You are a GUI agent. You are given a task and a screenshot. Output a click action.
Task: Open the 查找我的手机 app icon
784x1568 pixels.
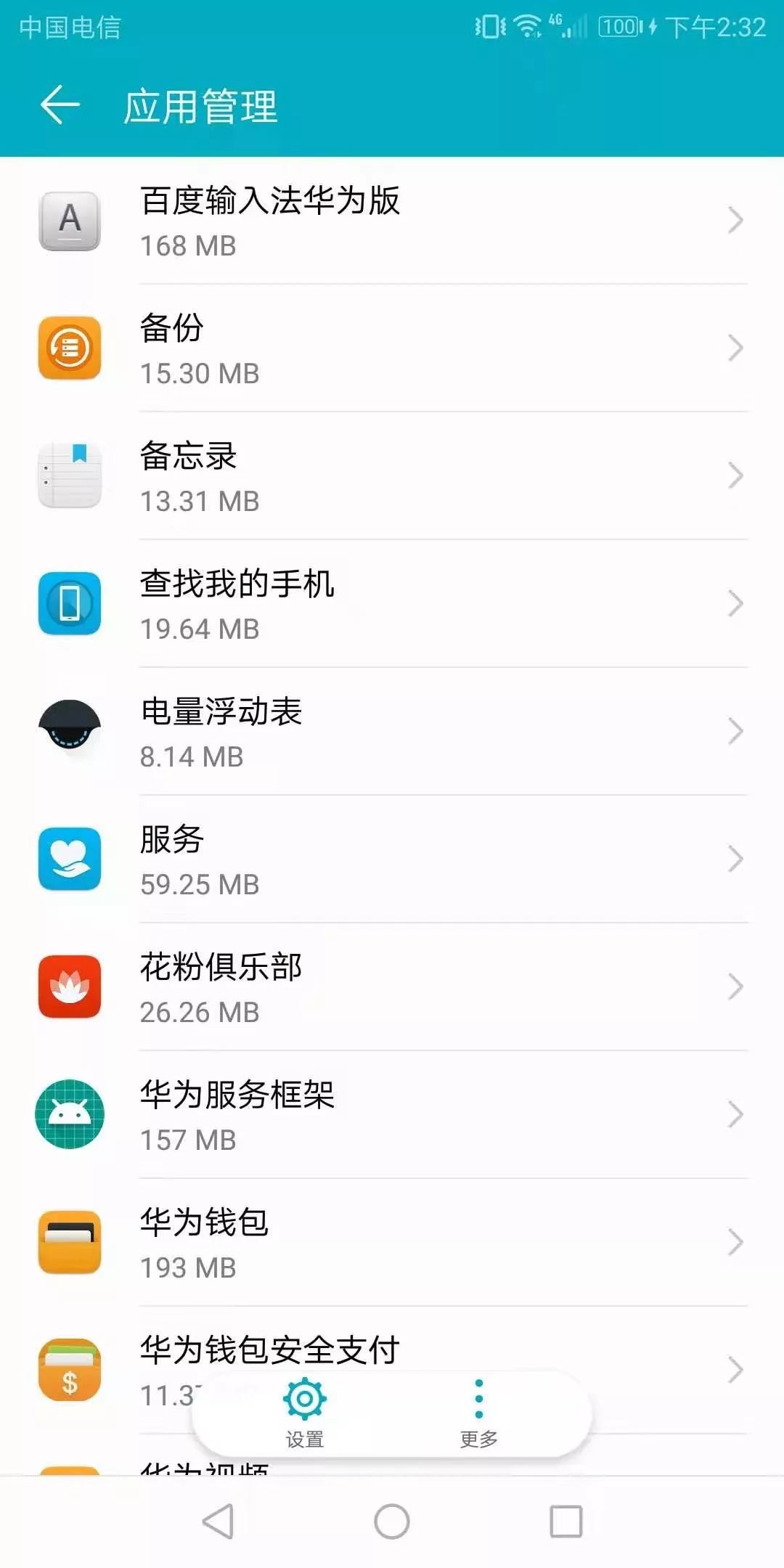[70, 603]
